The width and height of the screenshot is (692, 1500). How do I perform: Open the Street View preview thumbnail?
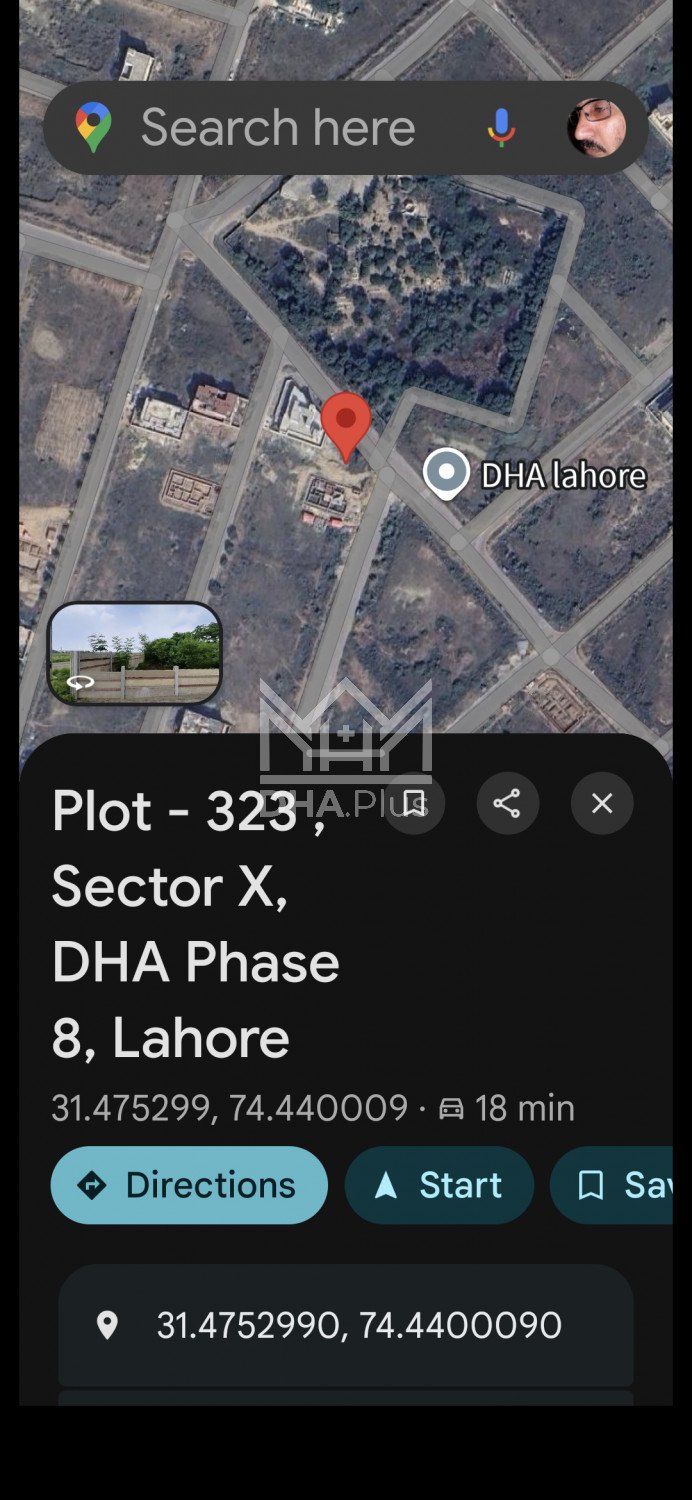coord(135,653)
